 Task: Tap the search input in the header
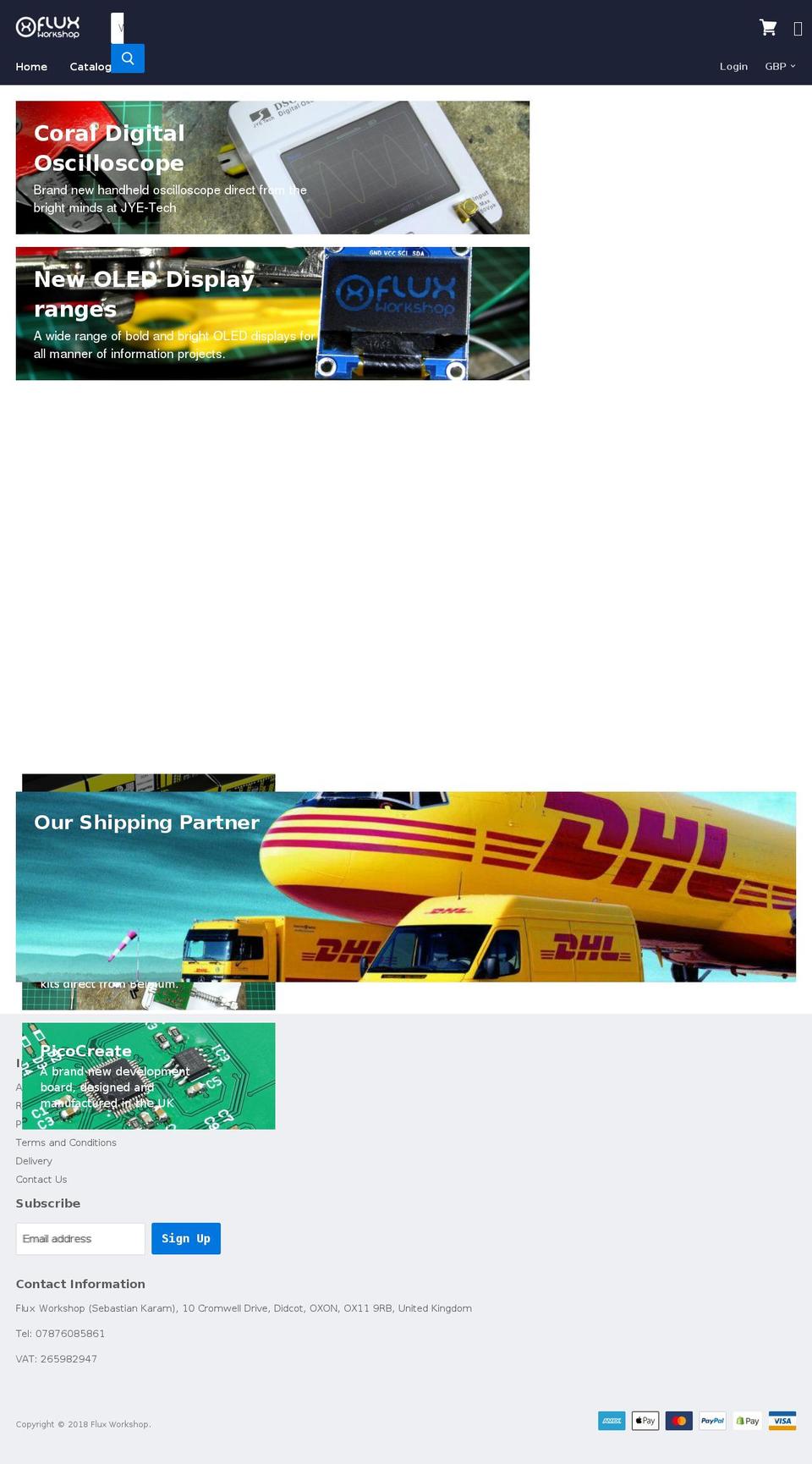(x=118, y=28)
